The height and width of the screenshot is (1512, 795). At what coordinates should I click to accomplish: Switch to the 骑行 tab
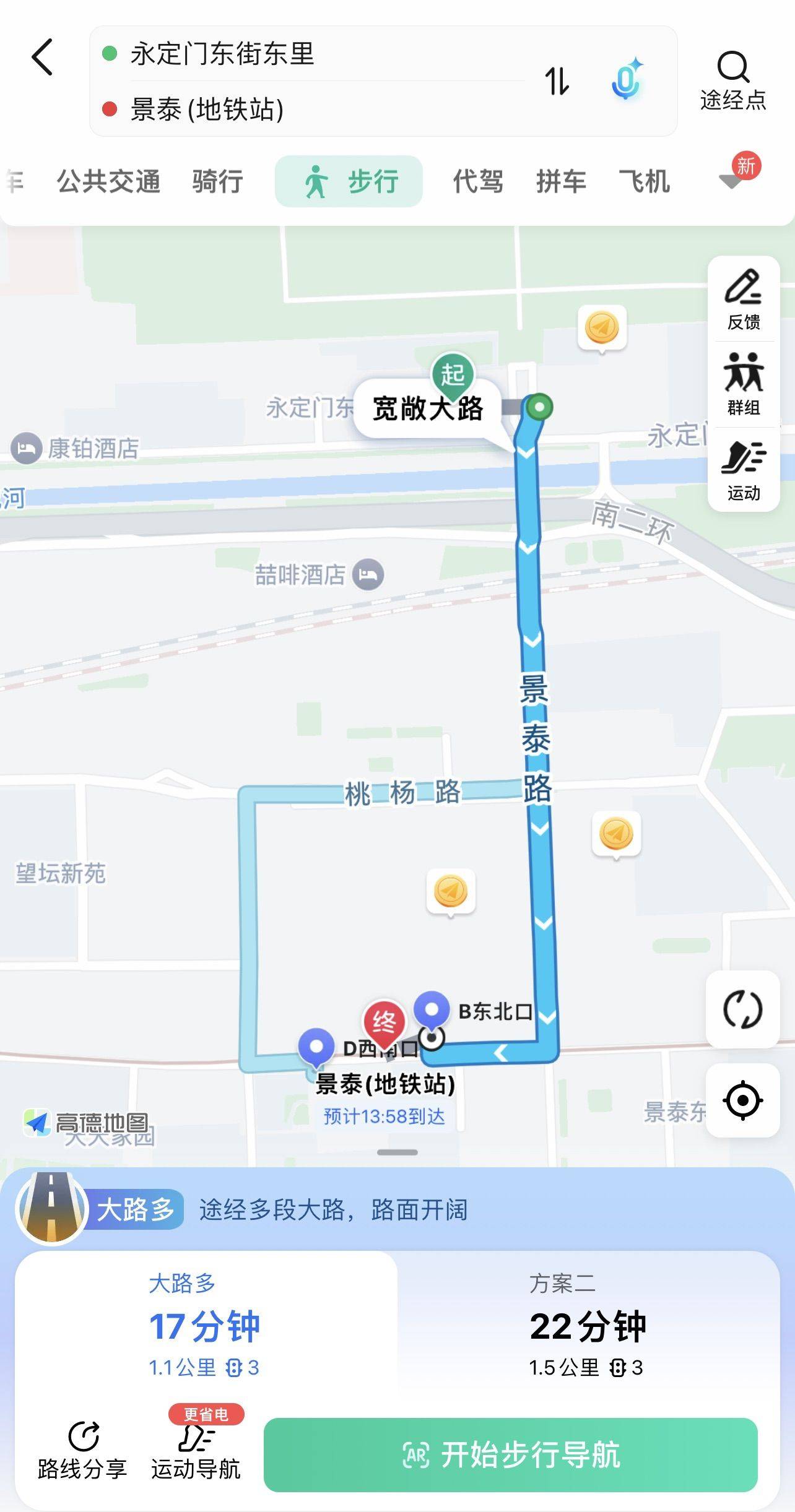click(x=217, y=181)
